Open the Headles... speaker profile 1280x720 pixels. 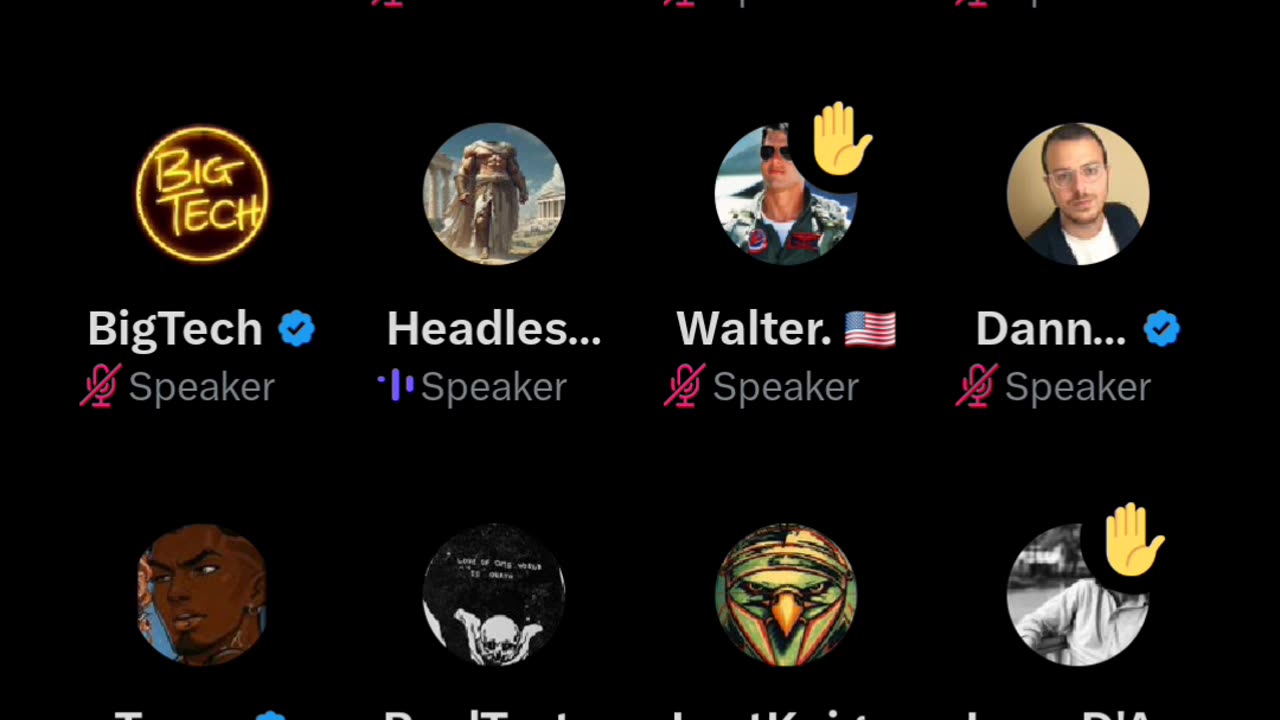(494, 194)
